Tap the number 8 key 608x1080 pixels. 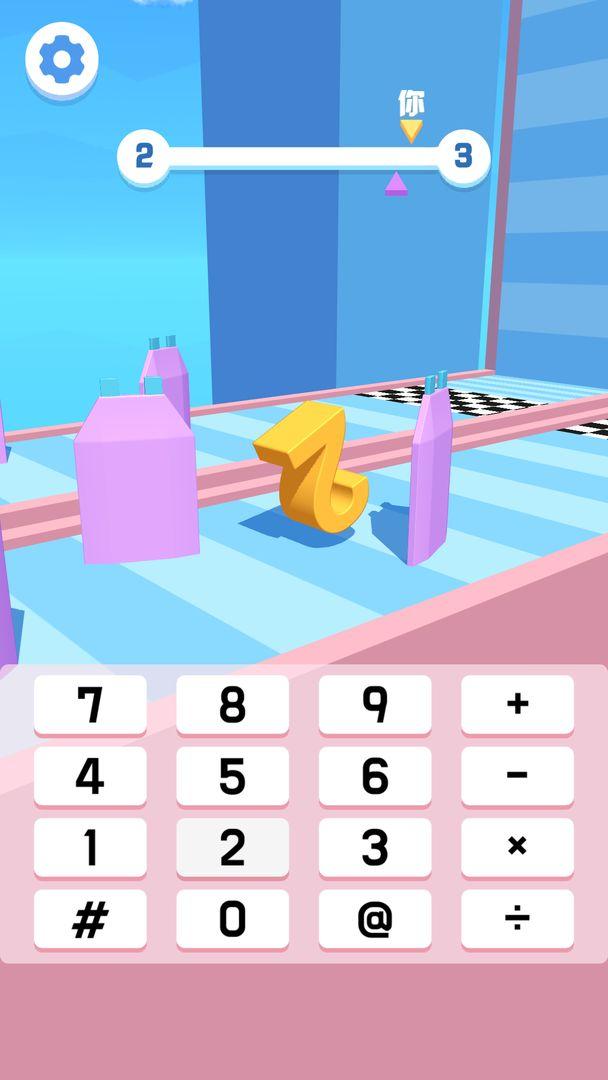[x=232, y=705]
